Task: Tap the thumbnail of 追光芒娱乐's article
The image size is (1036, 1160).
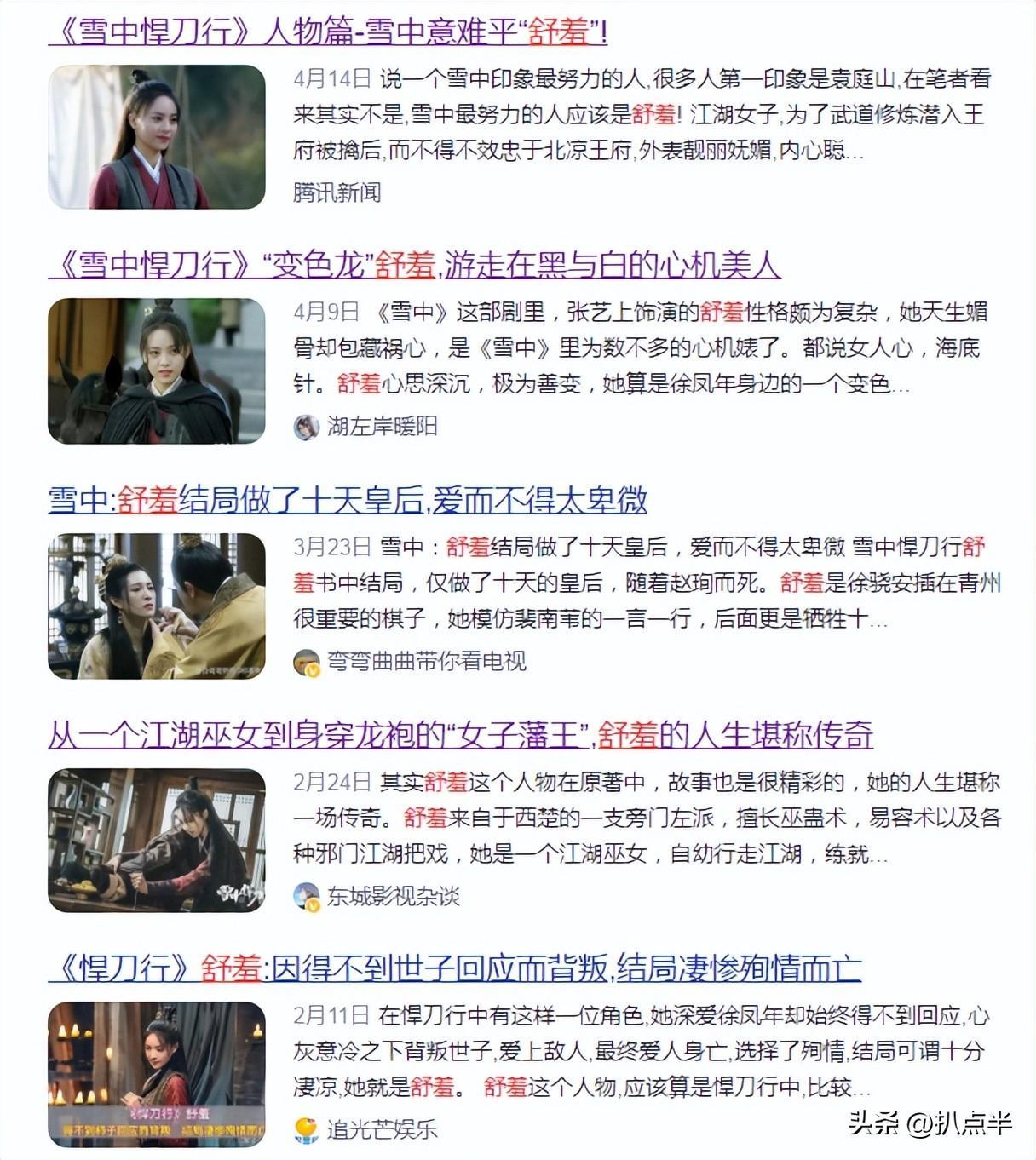Action: click(157, 1075)
